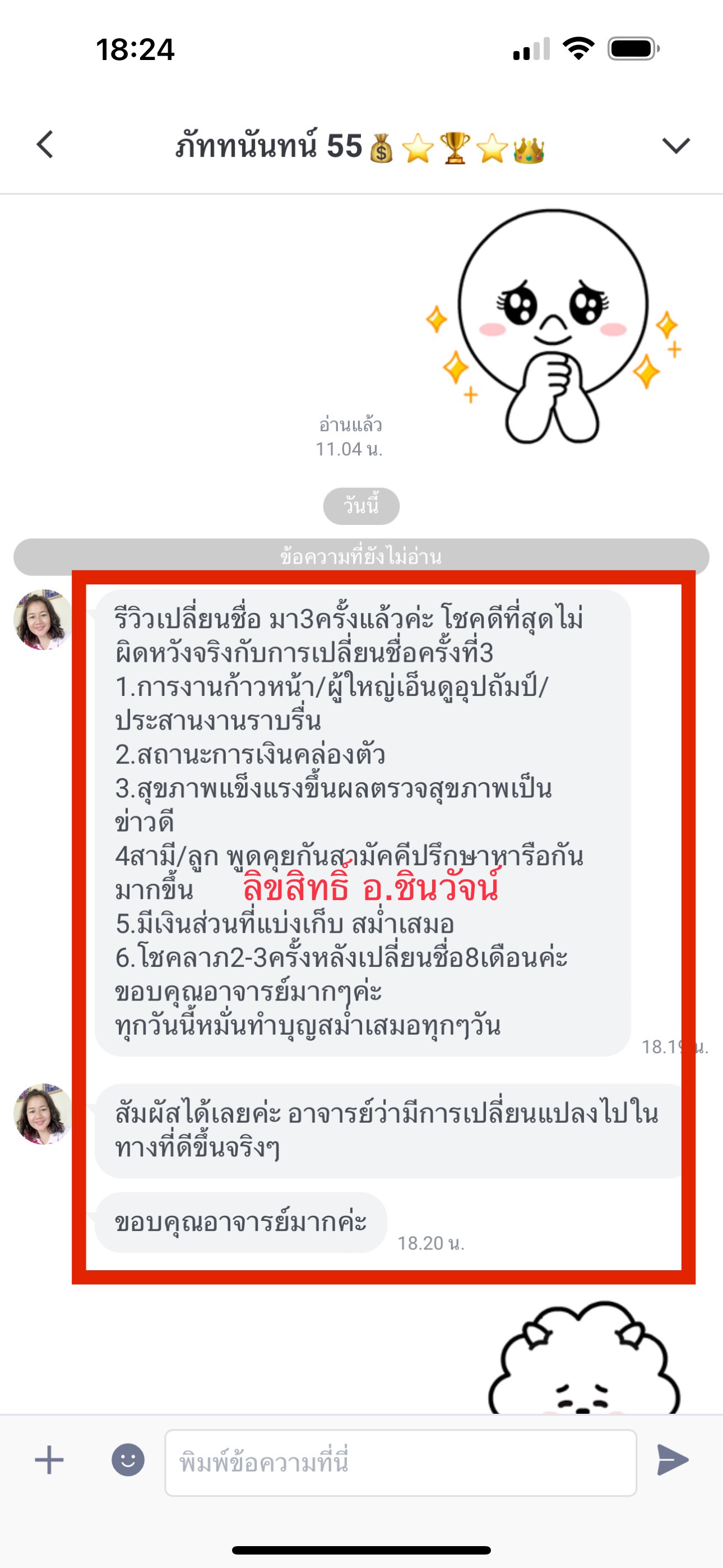Tap the send message arrow
This screenshot has width=723, height=1568.
pyautogui.click(x=672, y=1460)
